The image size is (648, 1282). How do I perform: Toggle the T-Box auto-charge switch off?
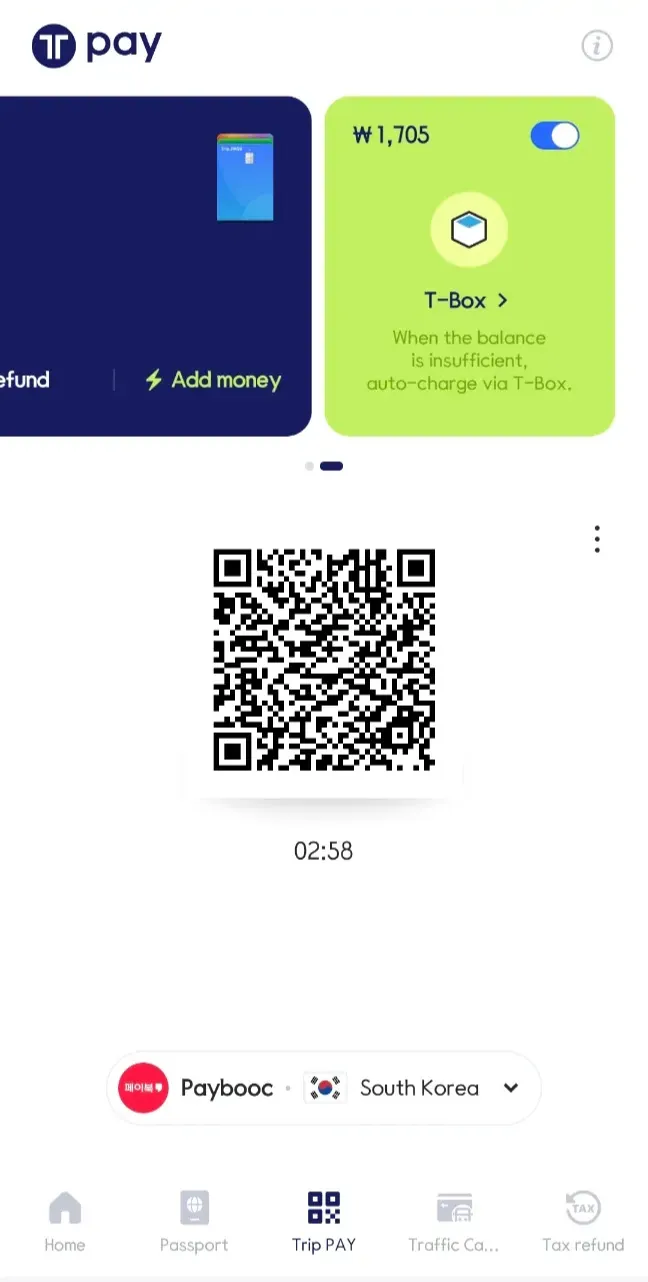pos(555,136)
